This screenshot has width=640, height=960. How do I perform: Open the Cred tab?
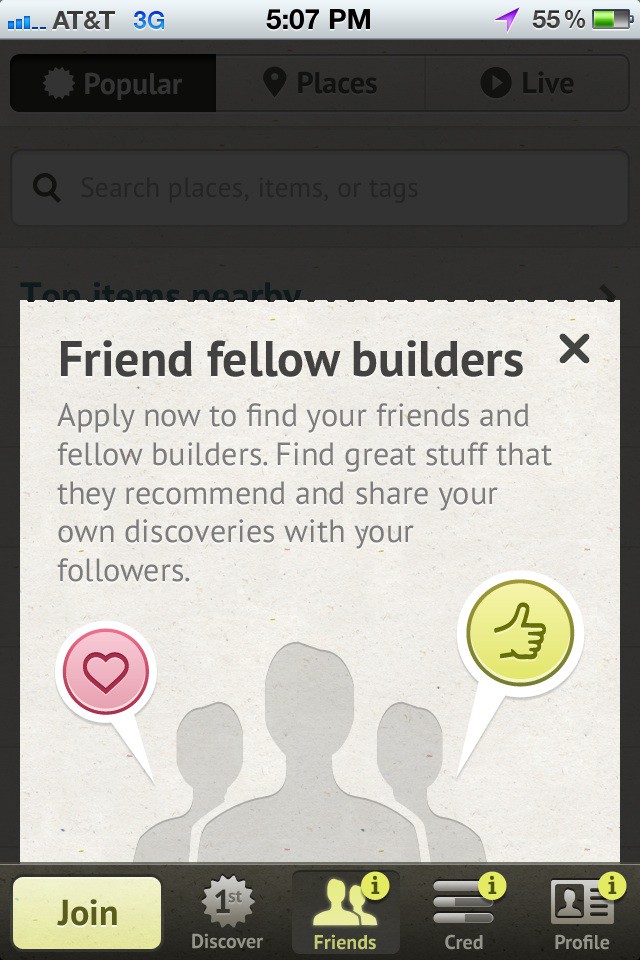tap(464, 914)
